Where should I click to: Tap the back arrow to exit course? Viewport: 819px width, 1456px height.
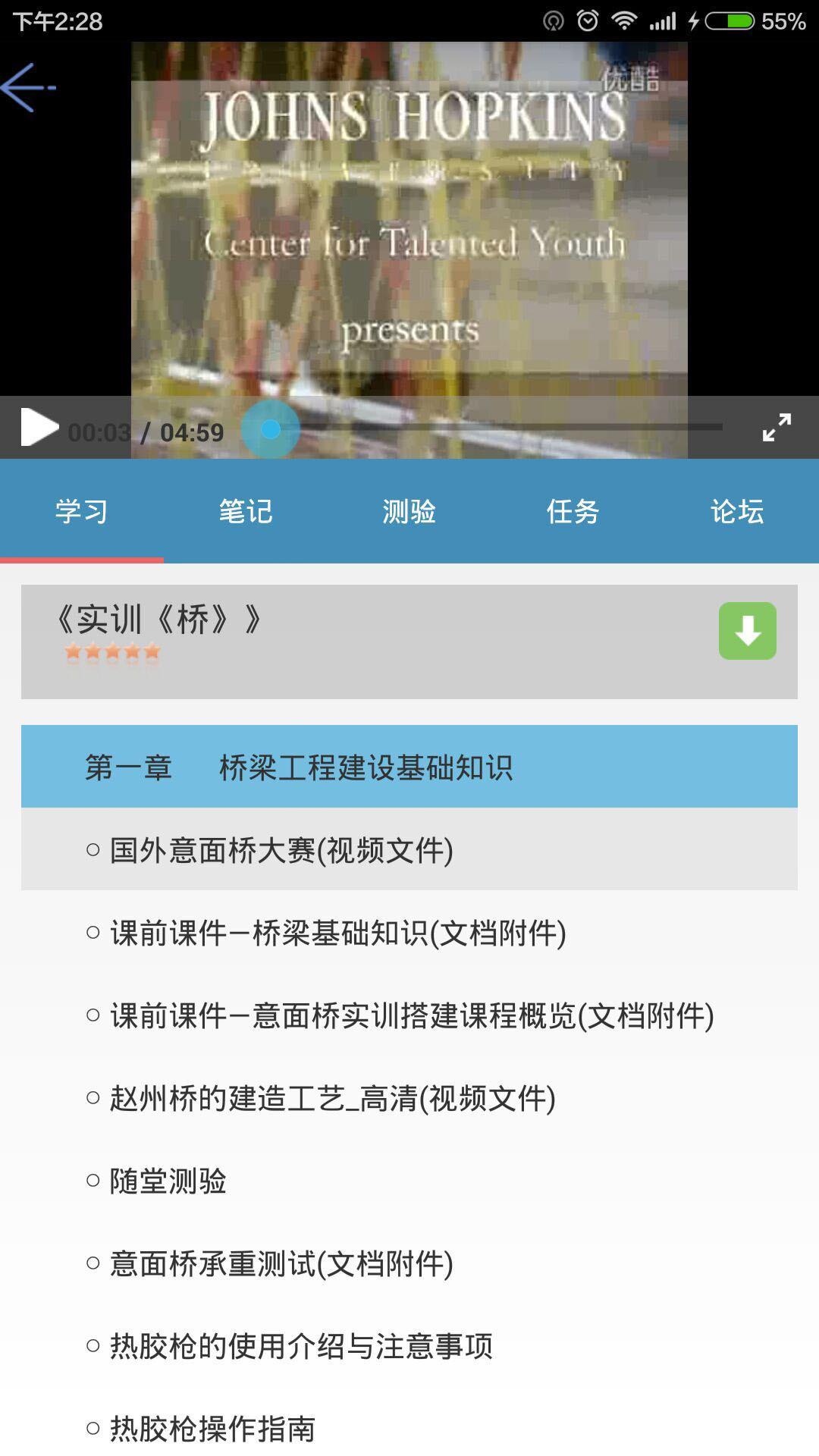pos(29,88)
